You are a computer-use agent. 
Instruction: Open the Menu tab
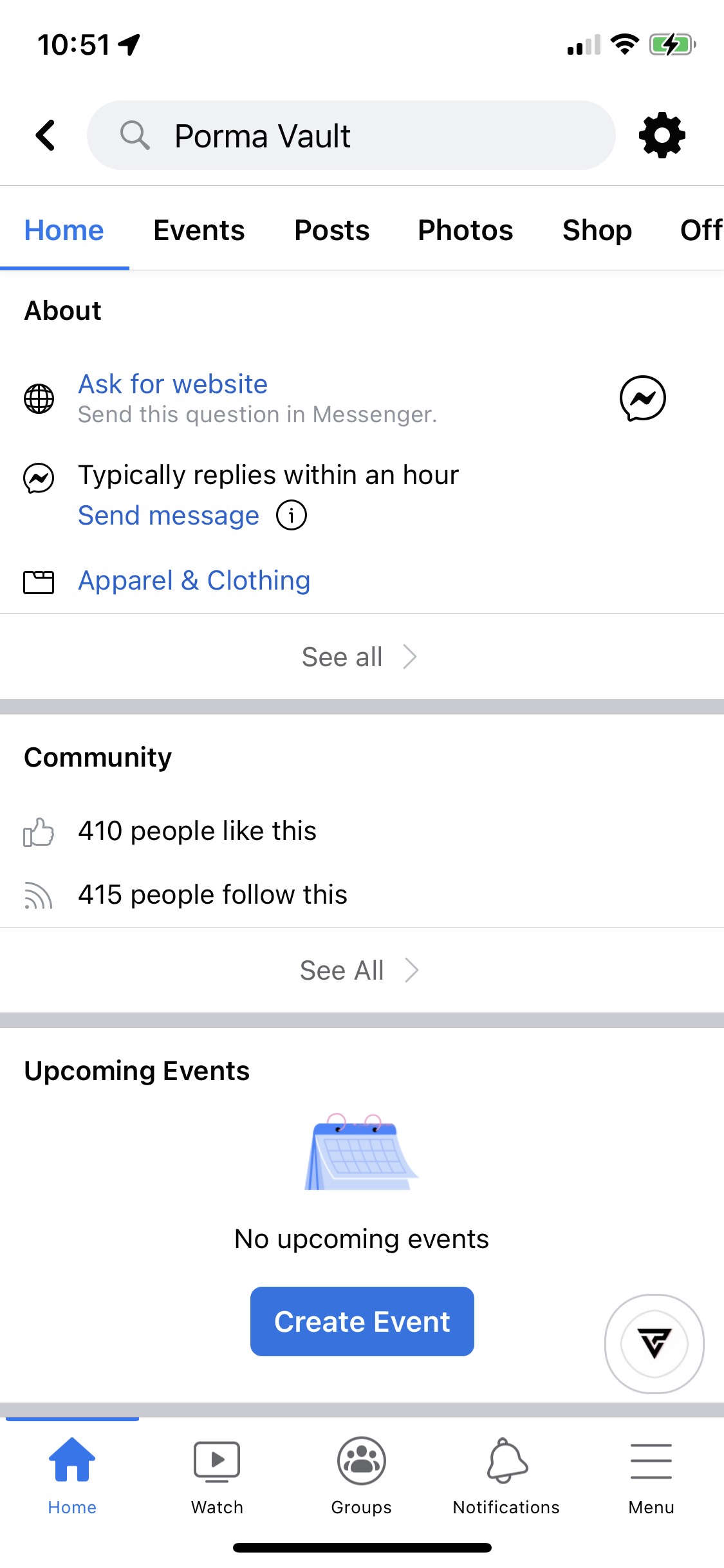[651, 1474]
